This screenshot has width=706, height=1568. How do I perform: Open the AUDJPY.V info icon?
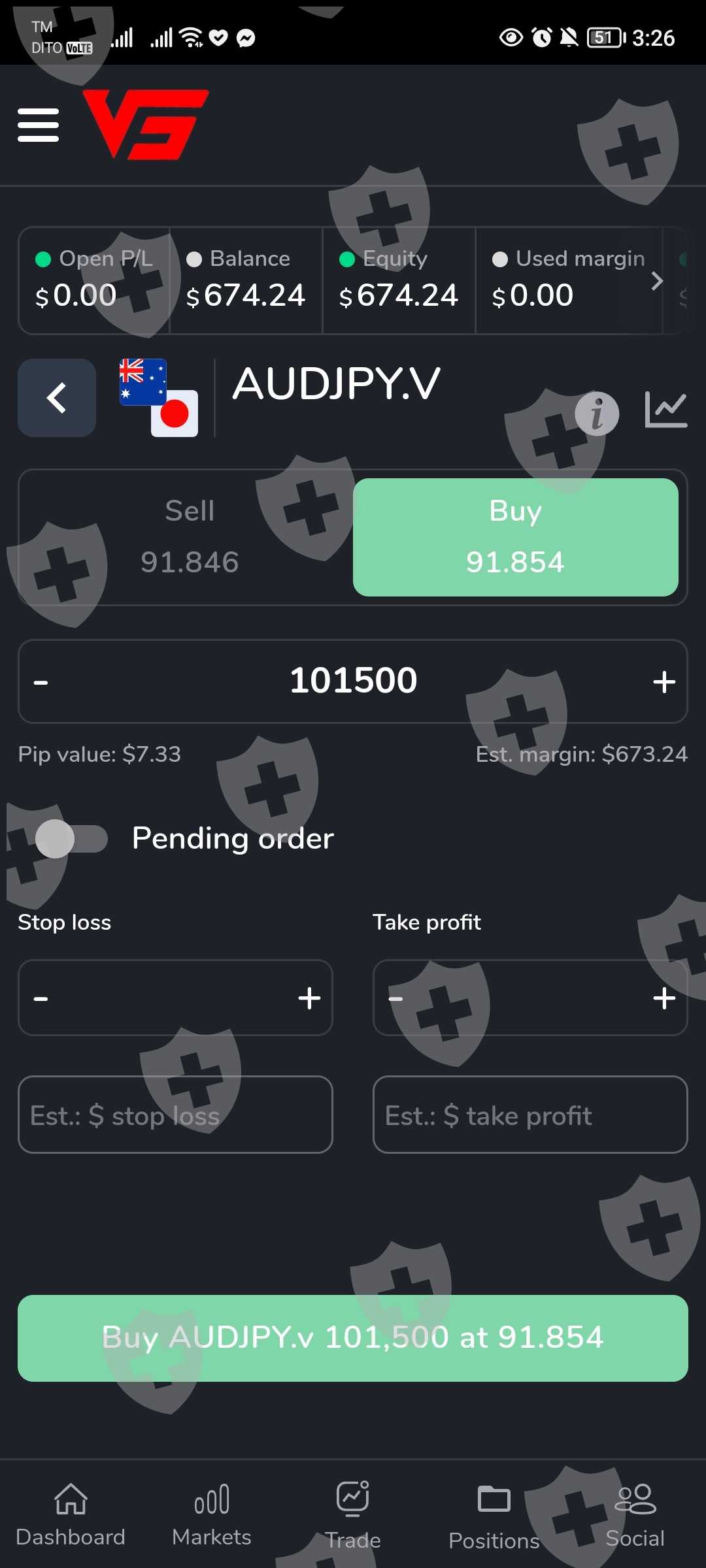[x=597, y=414]
